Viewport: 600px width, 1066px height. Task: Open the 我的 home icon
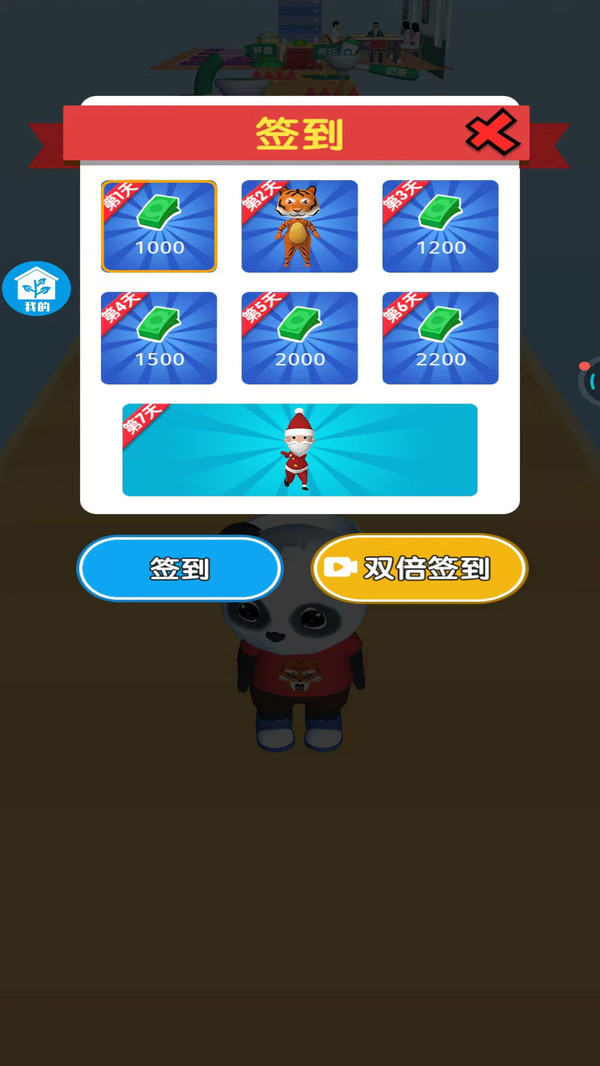(37, 289)
